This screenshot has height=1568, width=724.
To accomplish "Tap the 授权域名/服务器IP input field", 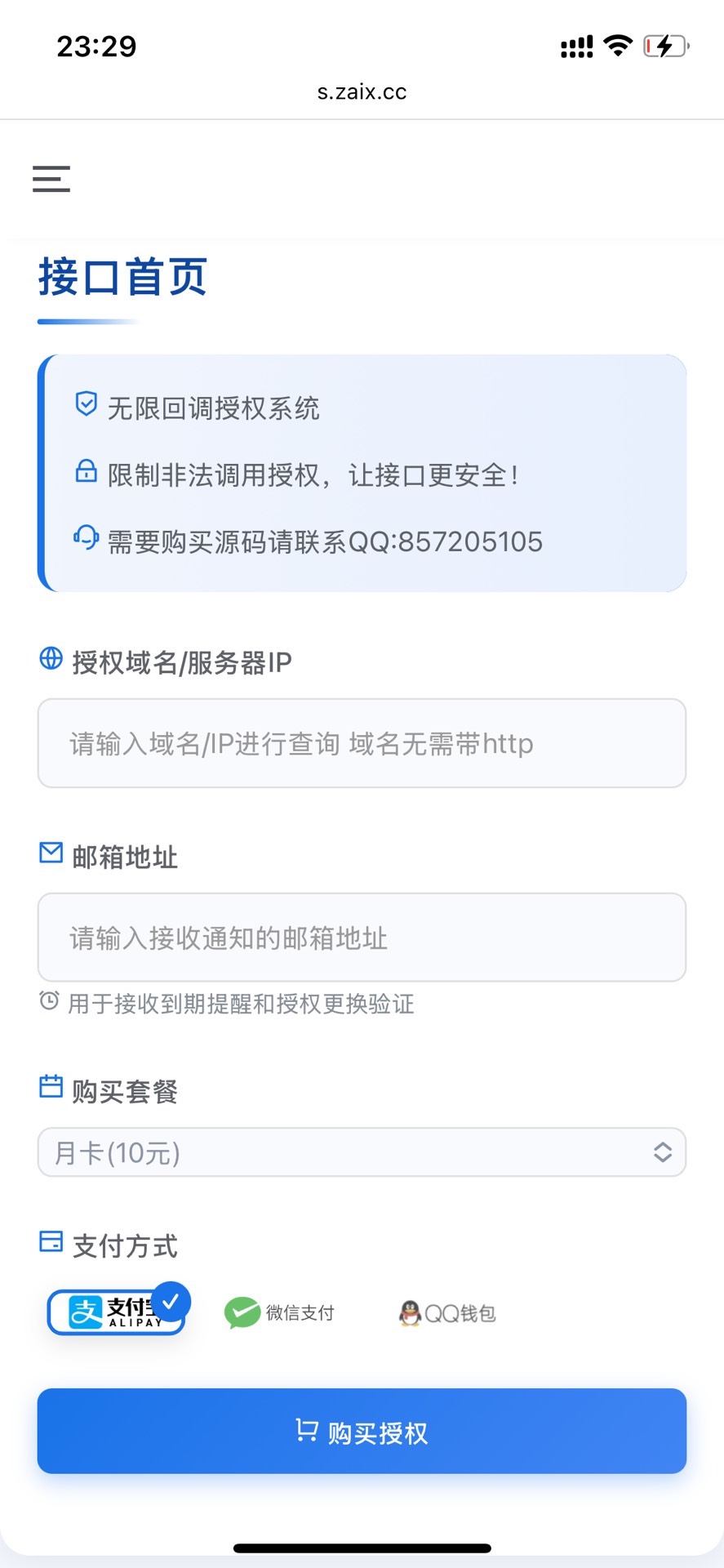I will click(x=362, y=743).
